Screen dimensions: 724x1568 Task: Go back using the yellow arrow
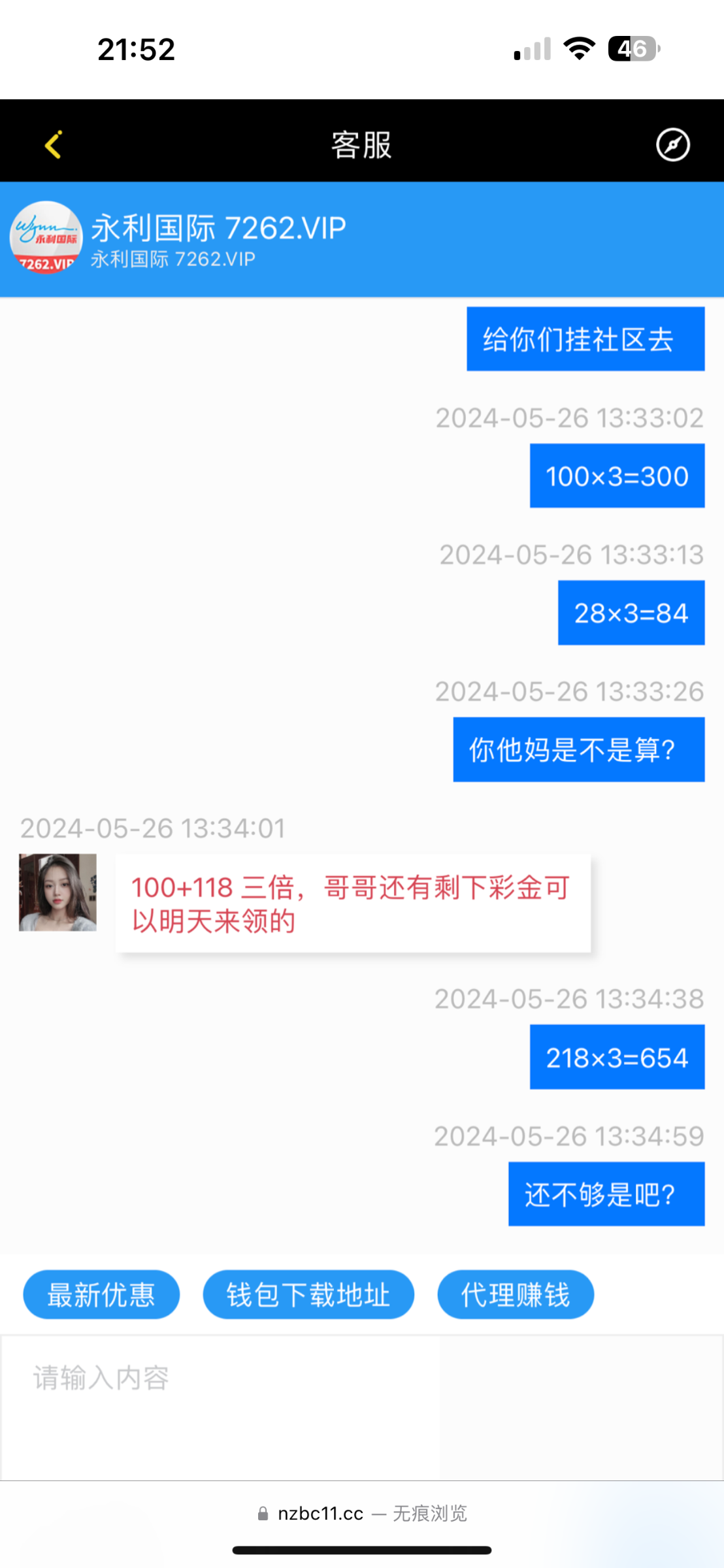coord(54,144)
